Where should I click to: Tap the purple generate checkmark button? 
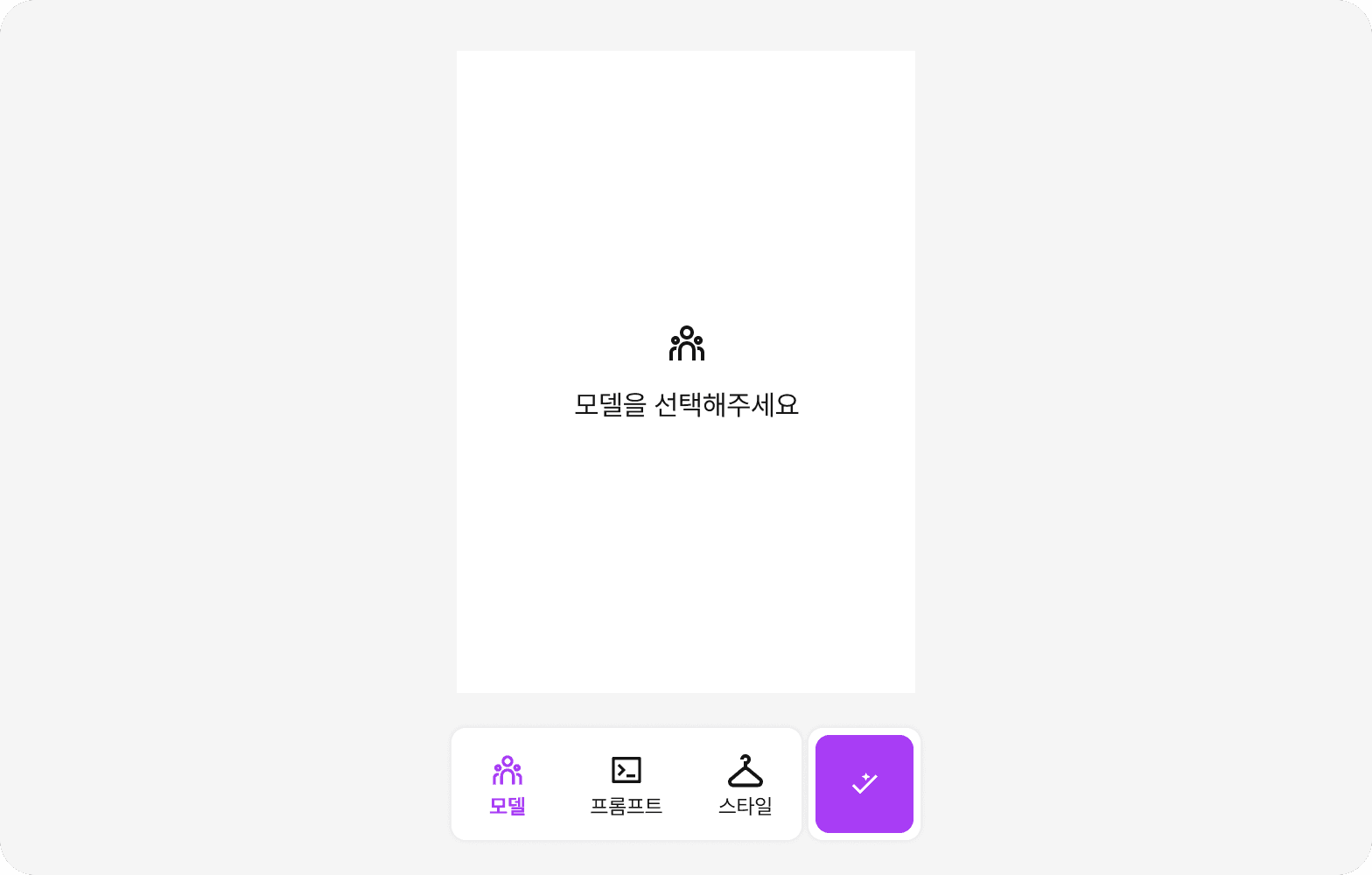[x=864, y=784]
